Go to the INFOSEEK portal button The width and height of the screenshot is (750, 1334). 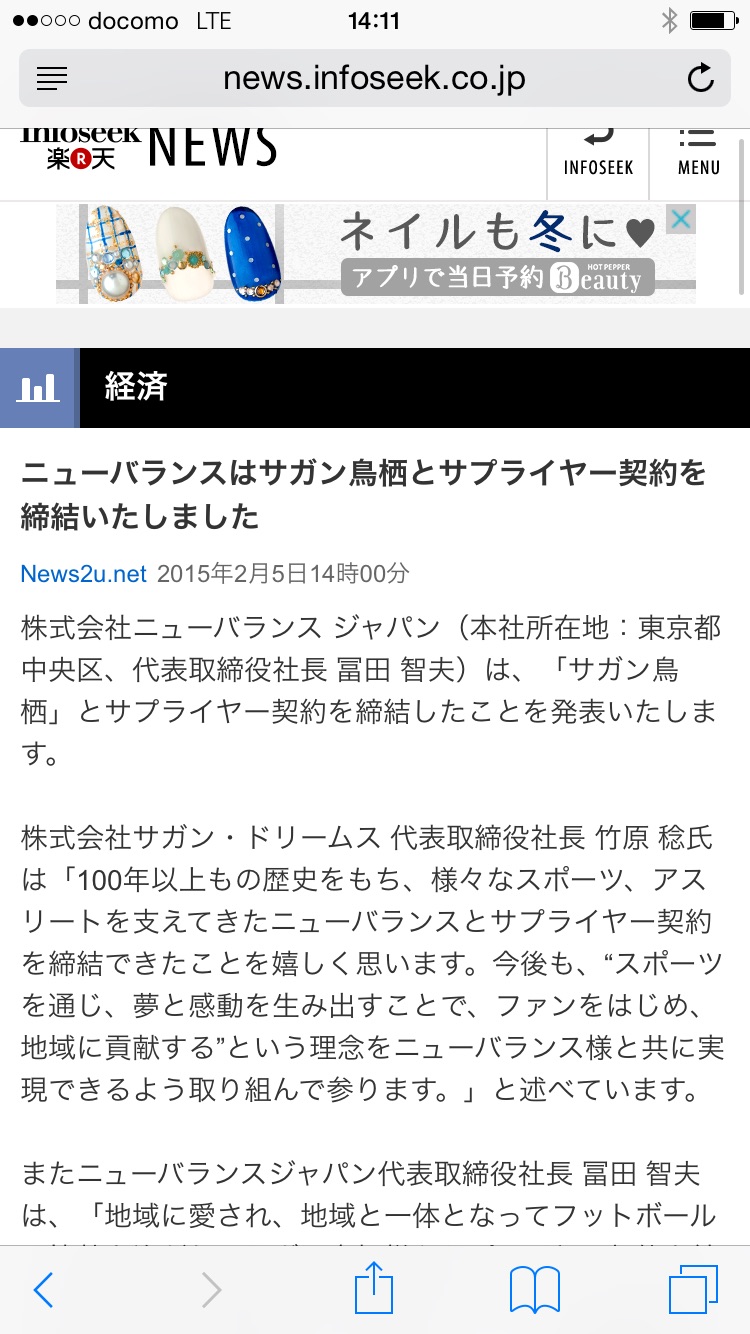pyautogui.click(x=598, y=156)
